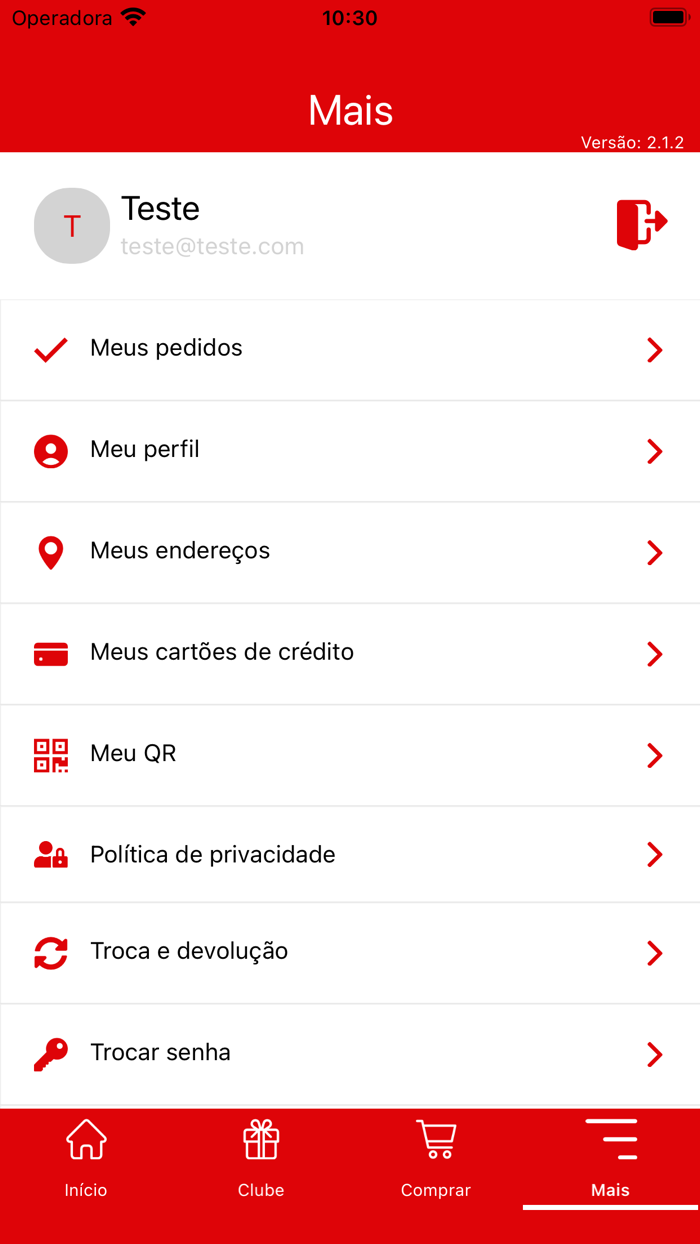Switch to the Início tab
The image size is (700, 1244).
coord(86,1160)
